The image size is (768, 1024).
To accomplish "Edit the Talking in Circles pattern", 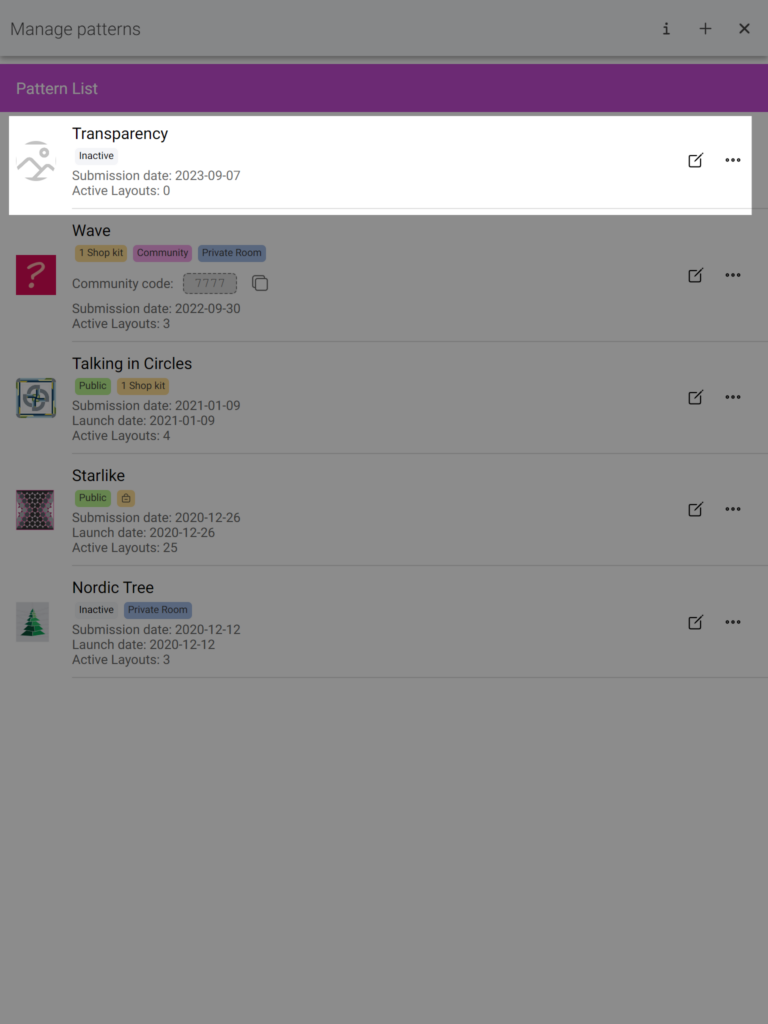I will click(x=695, y=397).
